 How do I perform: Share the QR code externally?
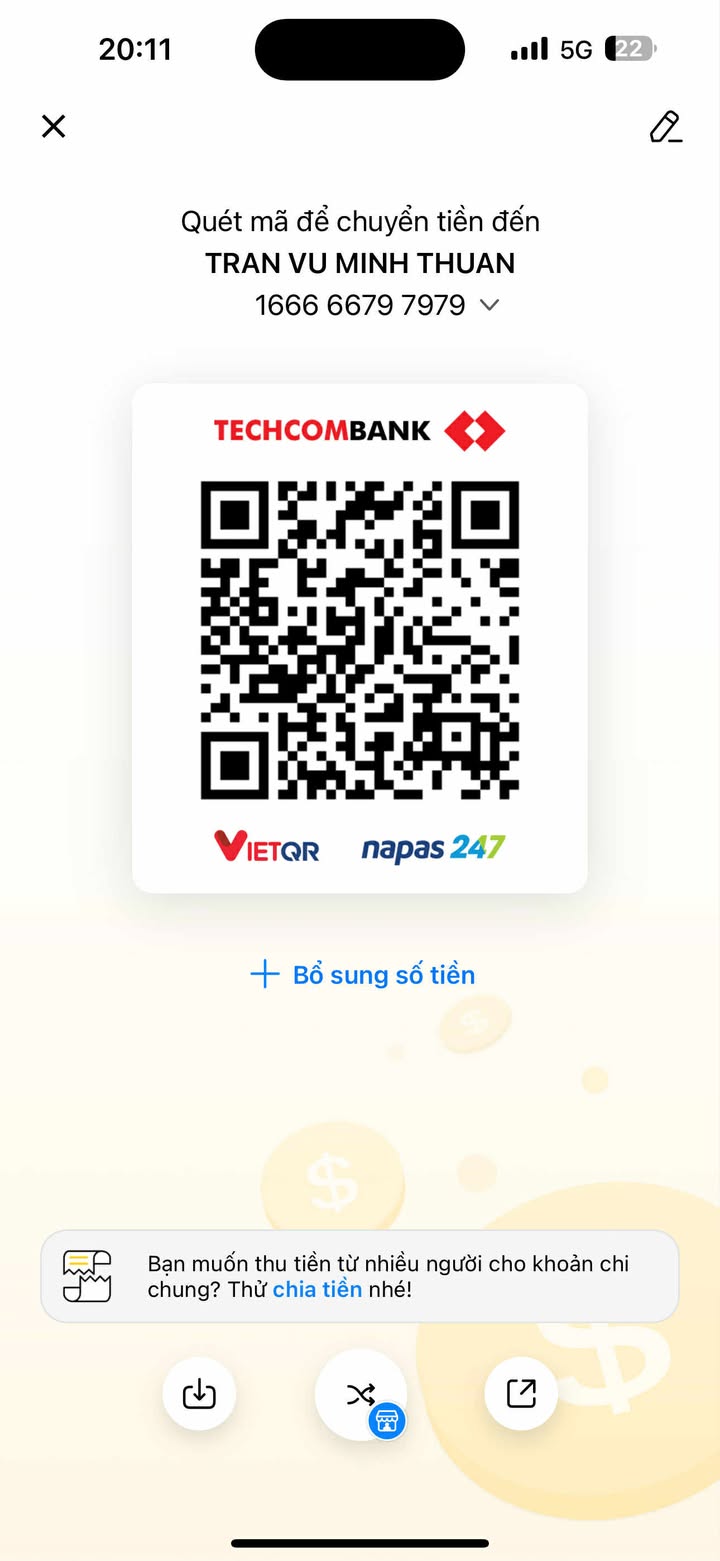point(521,1393)
